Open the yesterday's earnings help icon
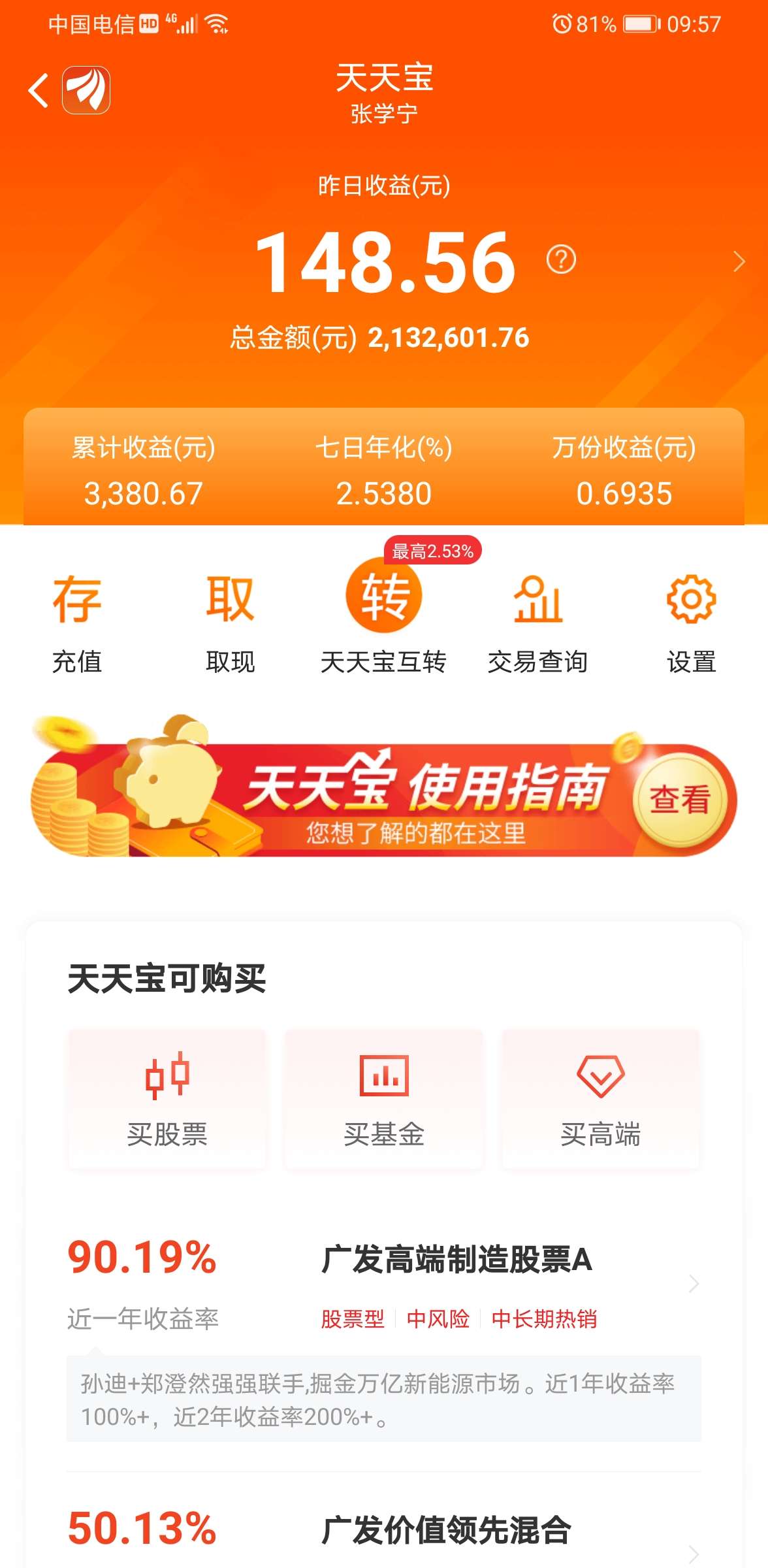 click(560, 259)
